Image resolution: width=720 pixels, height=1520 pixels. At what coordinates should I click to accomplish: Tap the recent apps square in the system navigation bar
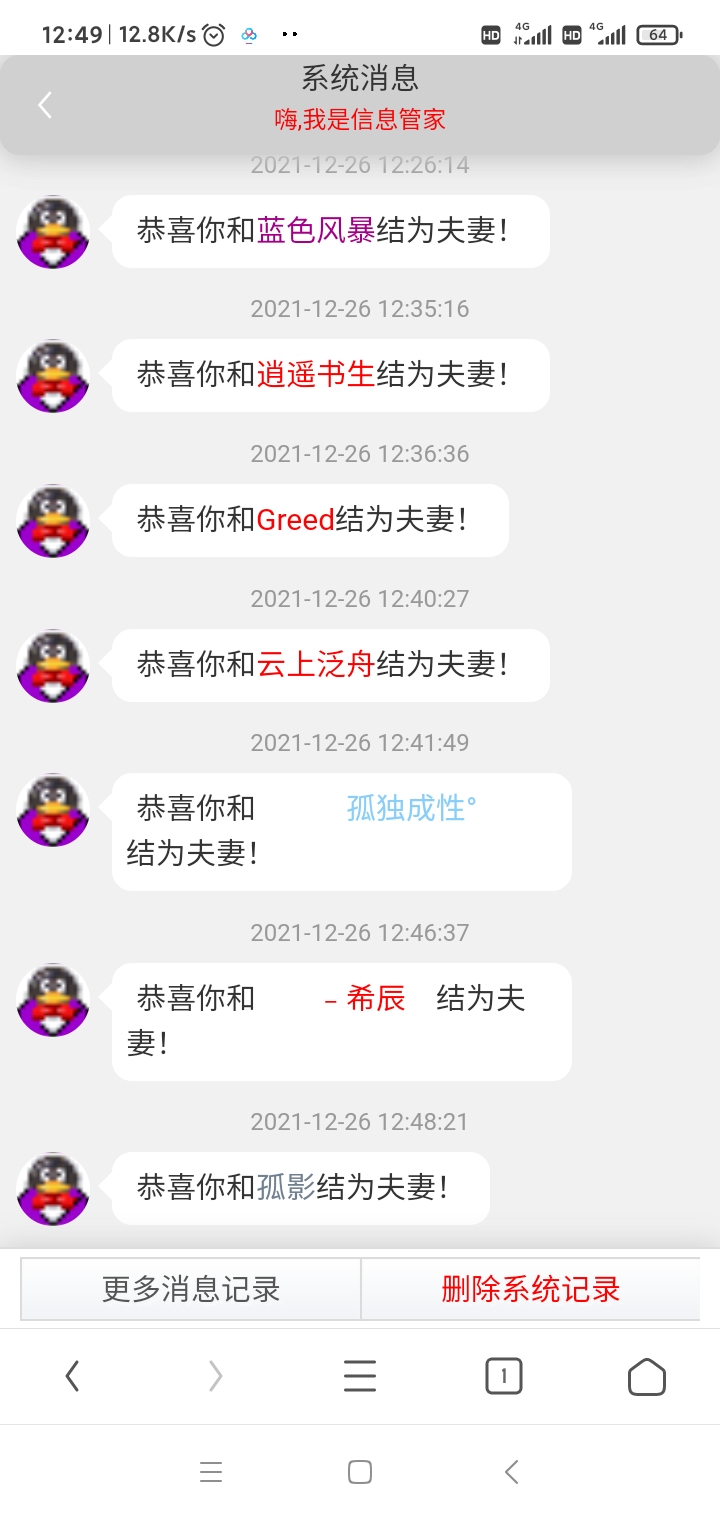360,1471
